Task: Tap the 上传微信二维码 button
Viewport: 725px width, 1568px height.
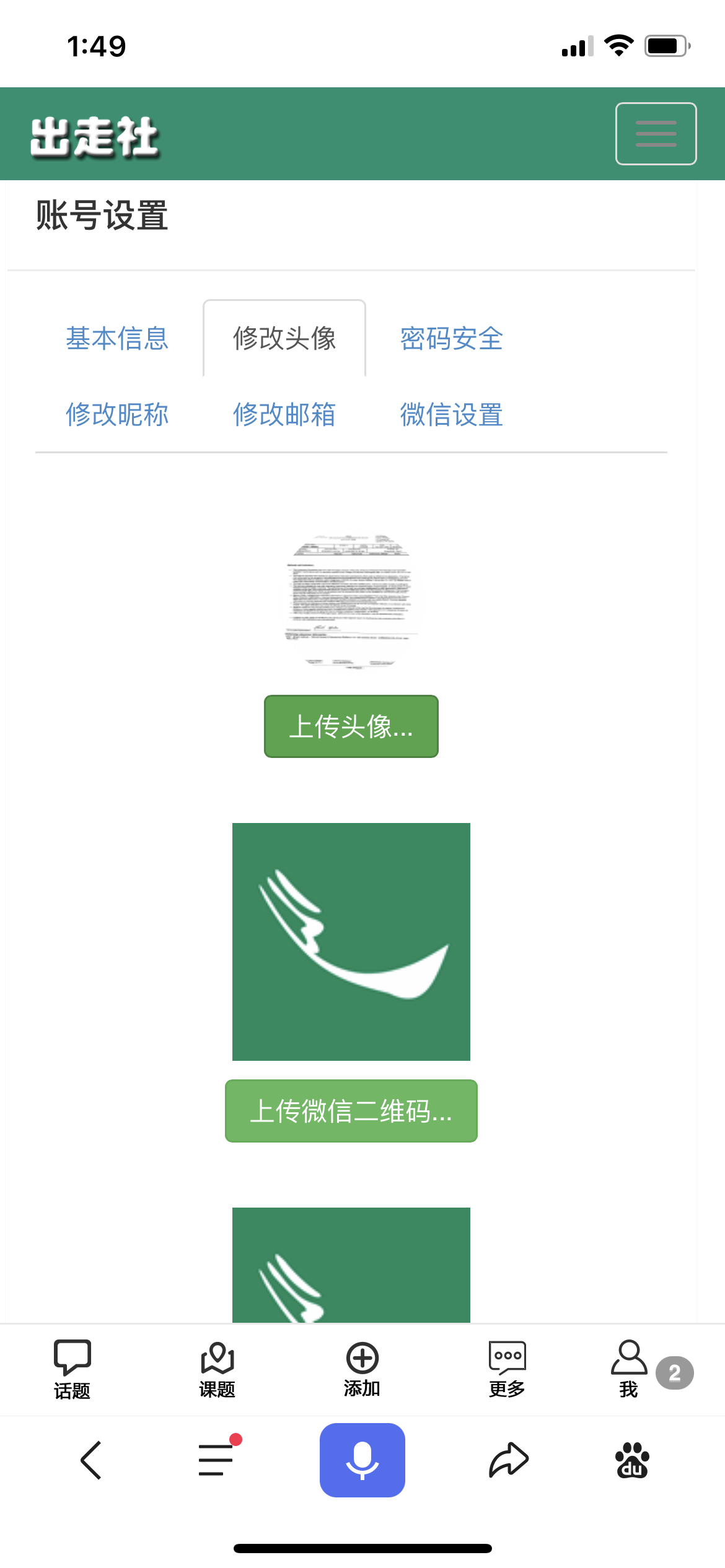Action: click(351, 1111)
